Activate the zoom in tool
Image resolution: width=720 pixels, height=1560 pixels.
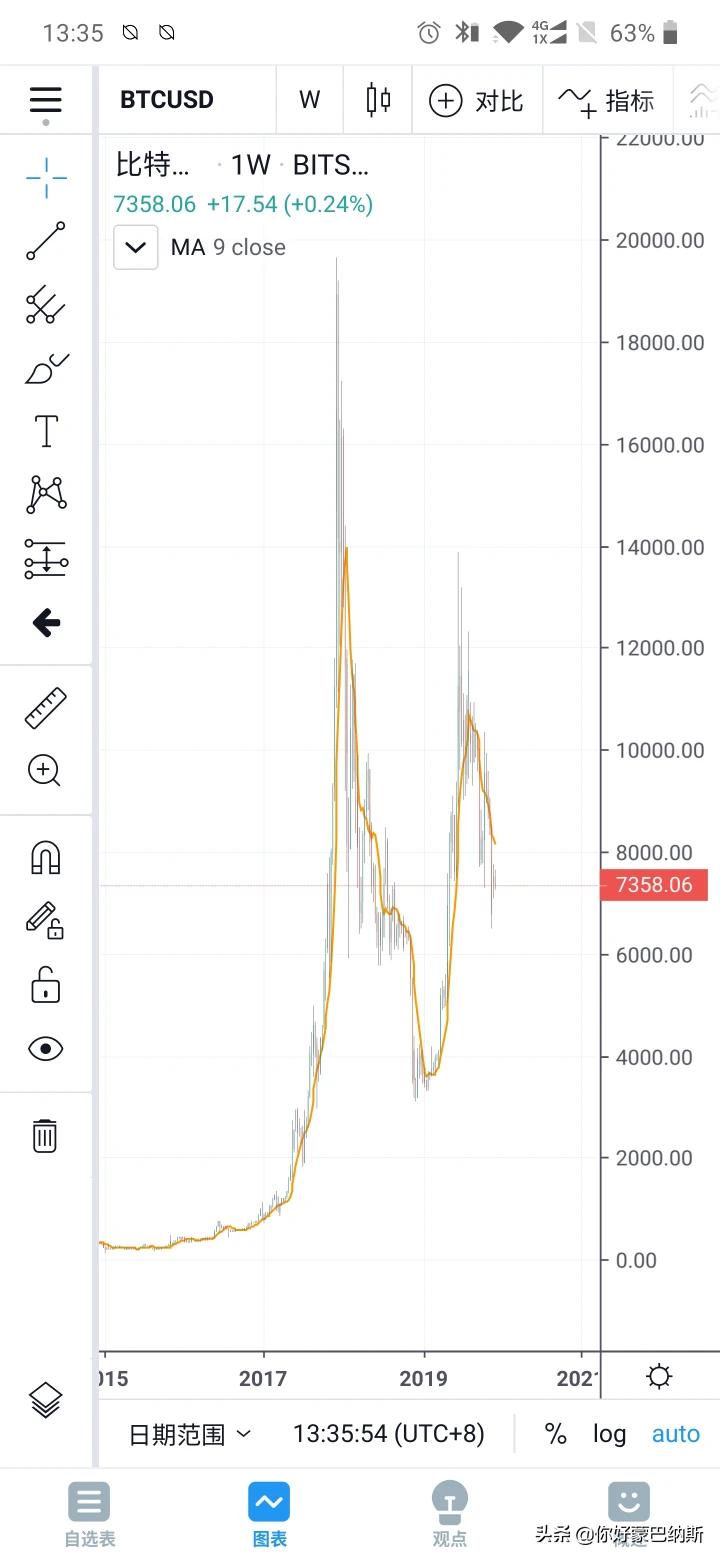[x=46, y=770]
